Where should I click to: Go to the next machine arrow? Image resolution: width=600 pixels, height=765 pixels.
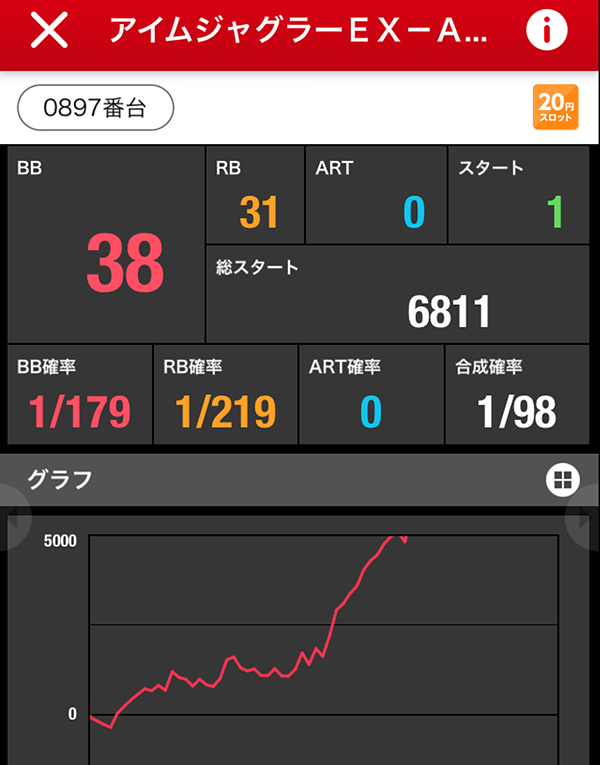tap(587, 517)
